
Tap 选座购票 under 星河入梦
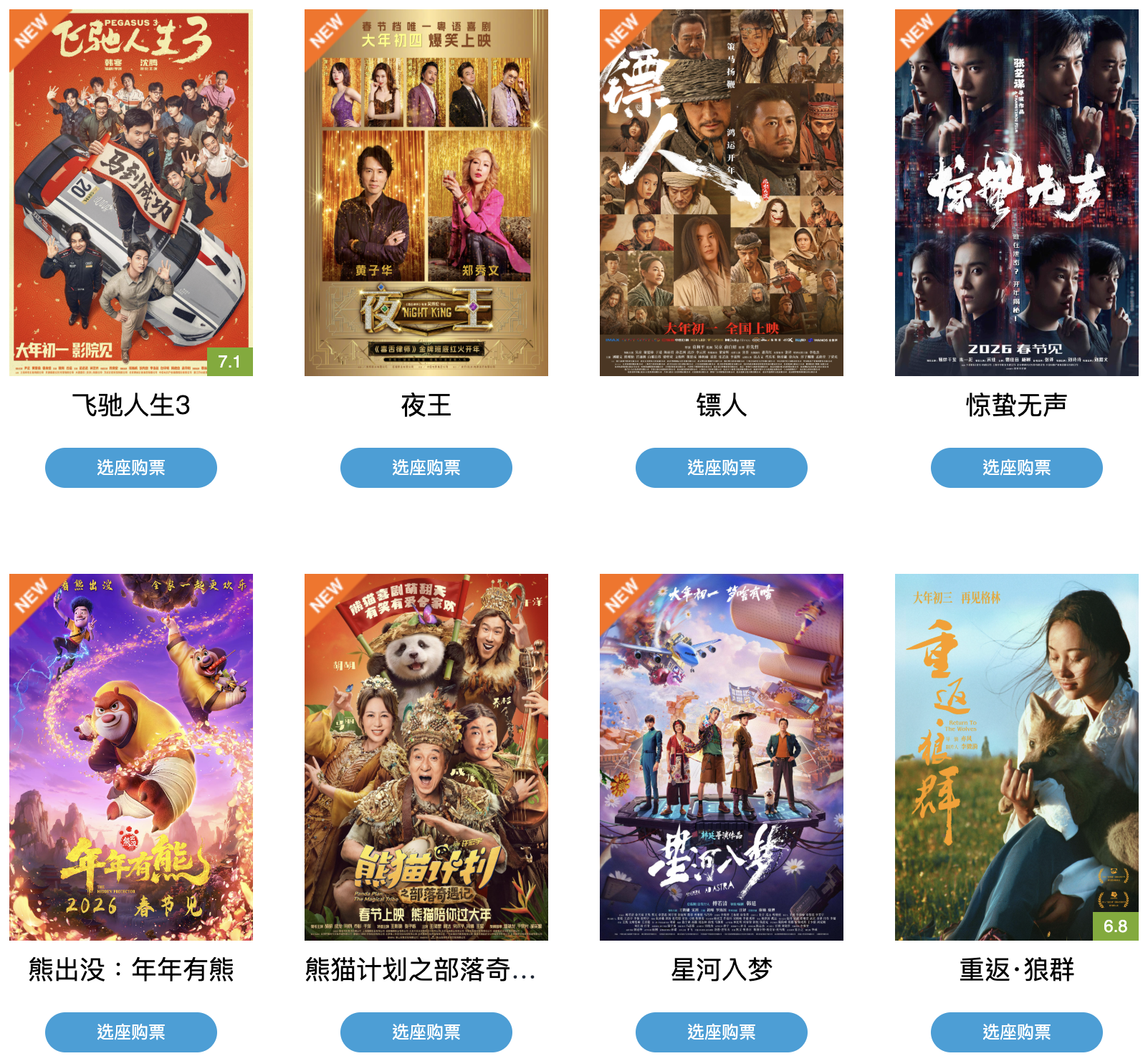coord(722,1032)
